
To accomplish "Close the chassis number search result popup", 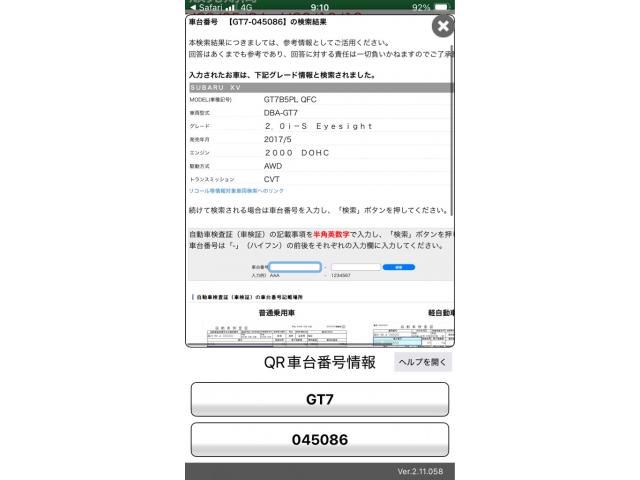I will (442, 27).
